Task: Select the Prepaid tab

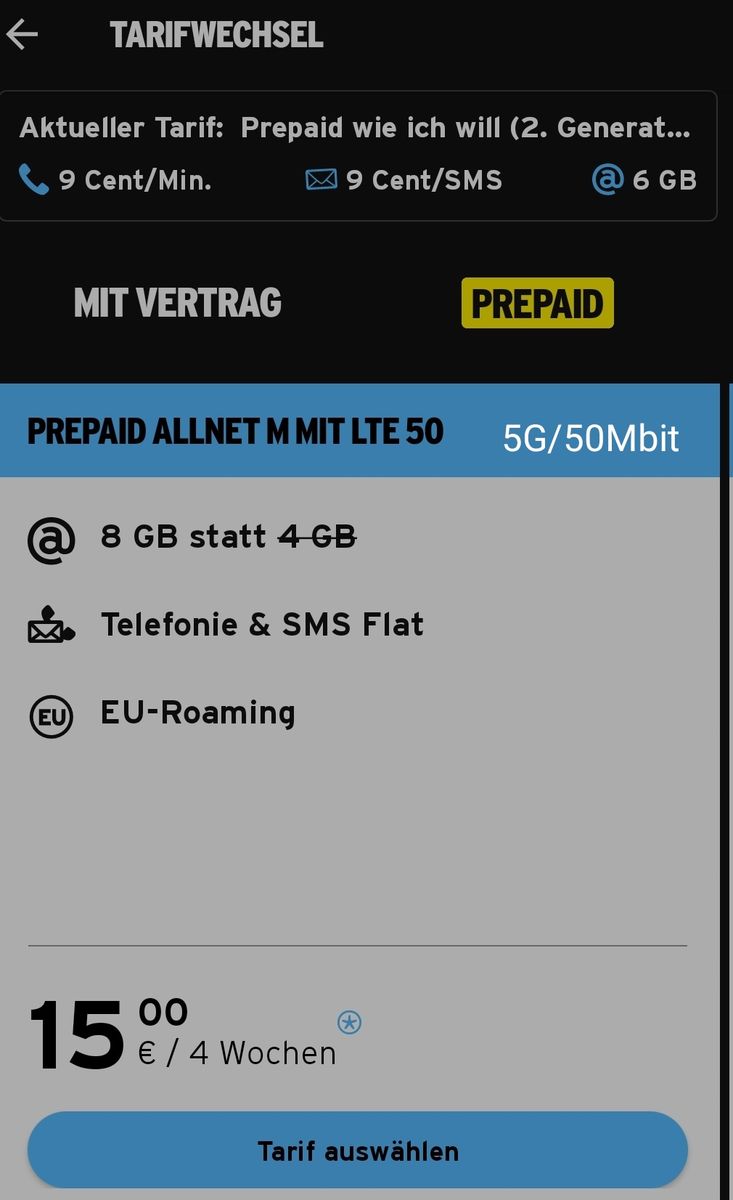Action: 537,303
